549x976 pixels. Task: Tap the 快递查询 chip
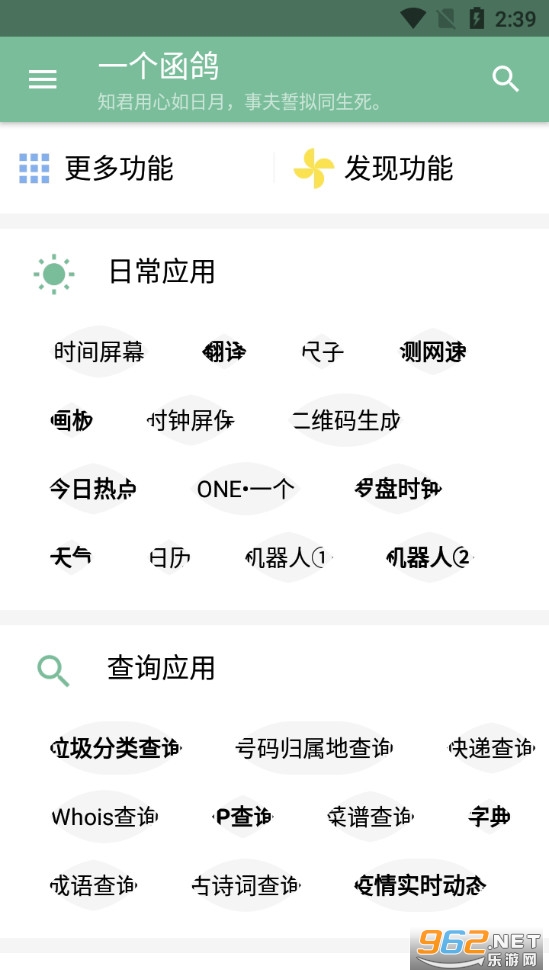click(x=492, y=748)
